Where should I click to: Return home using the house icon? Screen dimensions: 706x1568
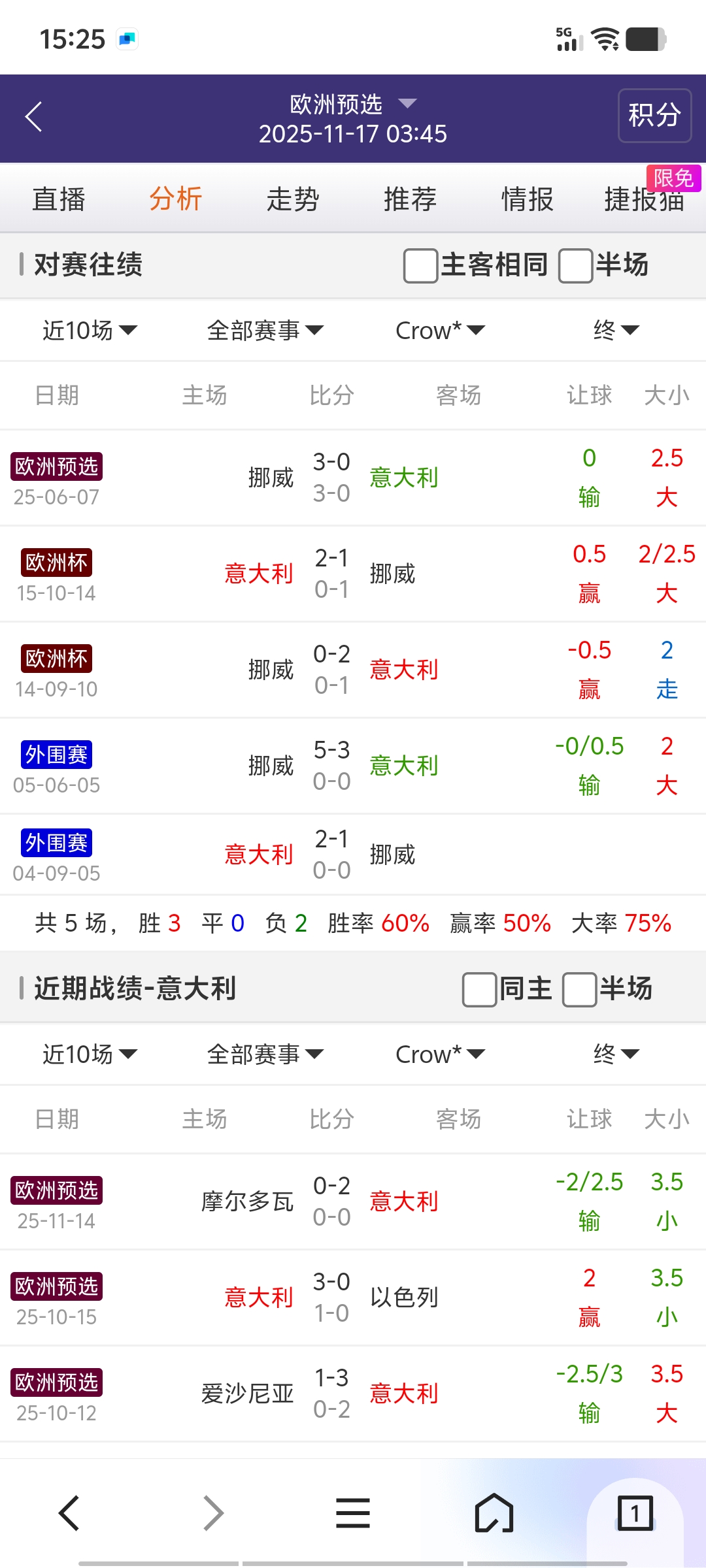[494, 1512]
